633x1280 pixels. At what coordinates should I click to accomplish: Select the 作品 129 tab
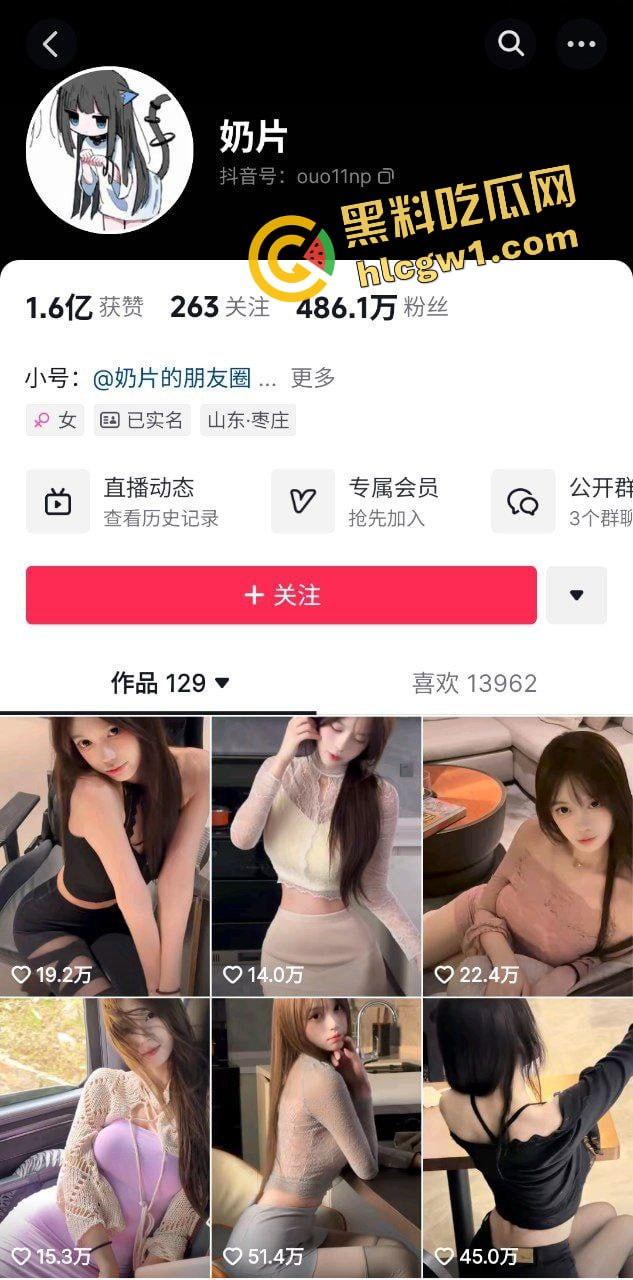pos(170,683)
